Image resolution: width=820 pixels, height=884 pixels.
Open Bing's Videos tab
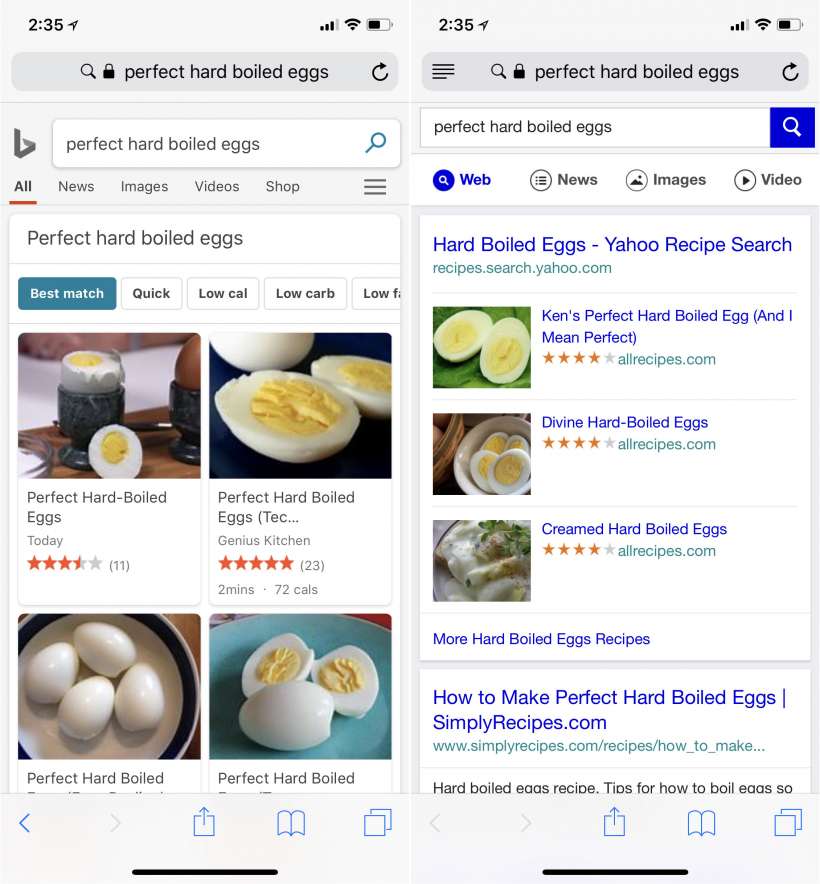pos(217,186)
